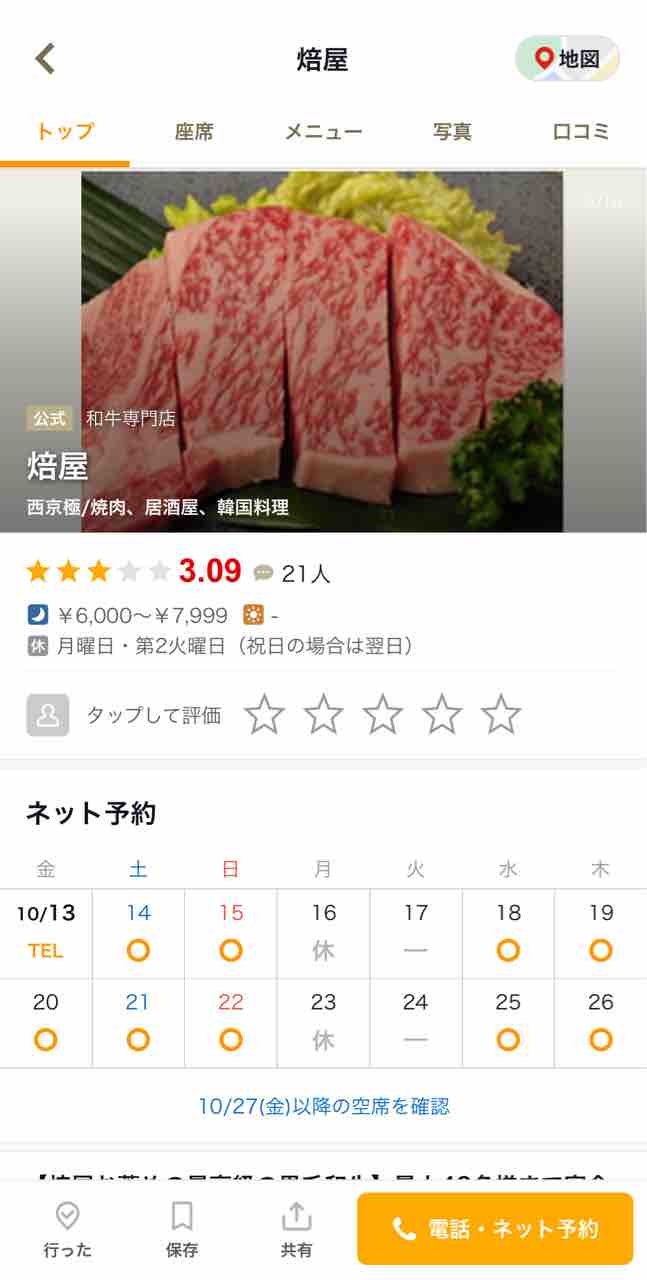Viewport: 647px width, 1280px height.
Task: Mark restaurant as 行った (visited)
Action: click(67, 1230)
